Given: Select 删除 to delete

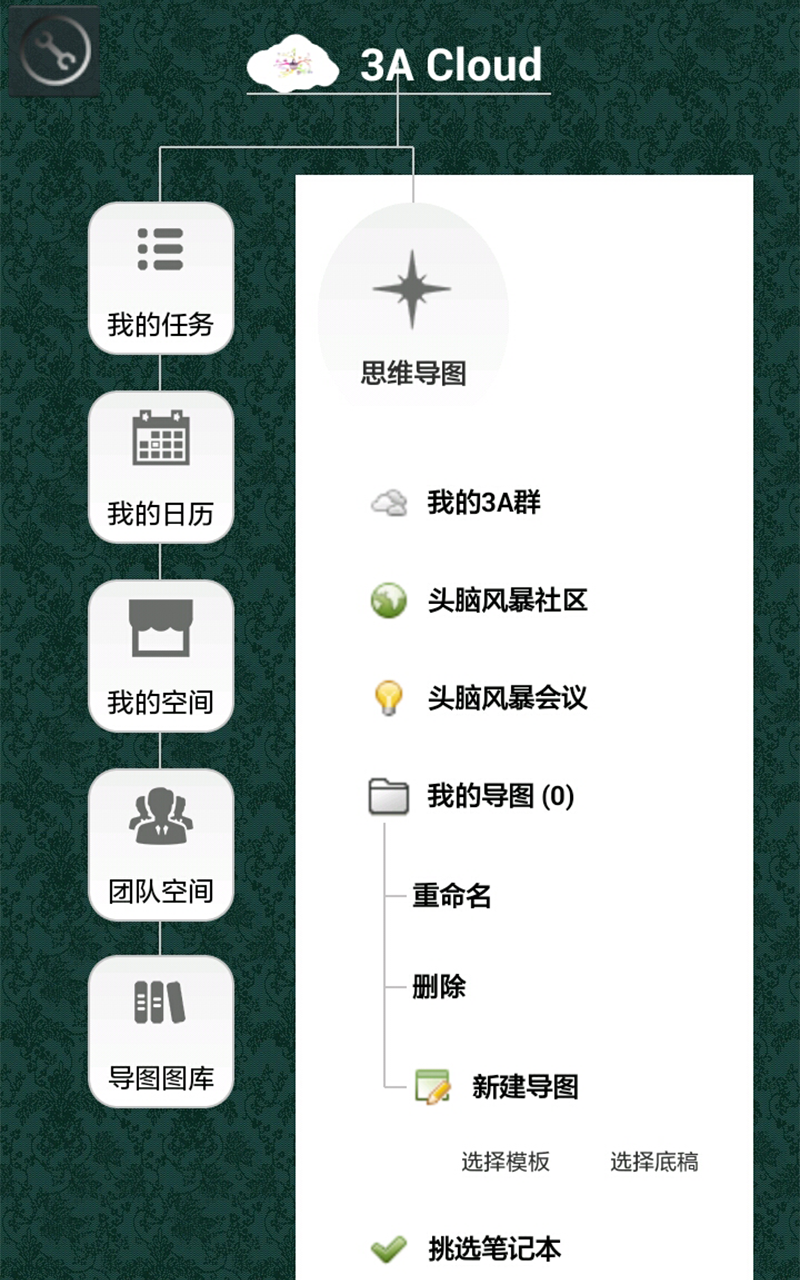Looking at the screenshot, I should [x=439, y=988].
